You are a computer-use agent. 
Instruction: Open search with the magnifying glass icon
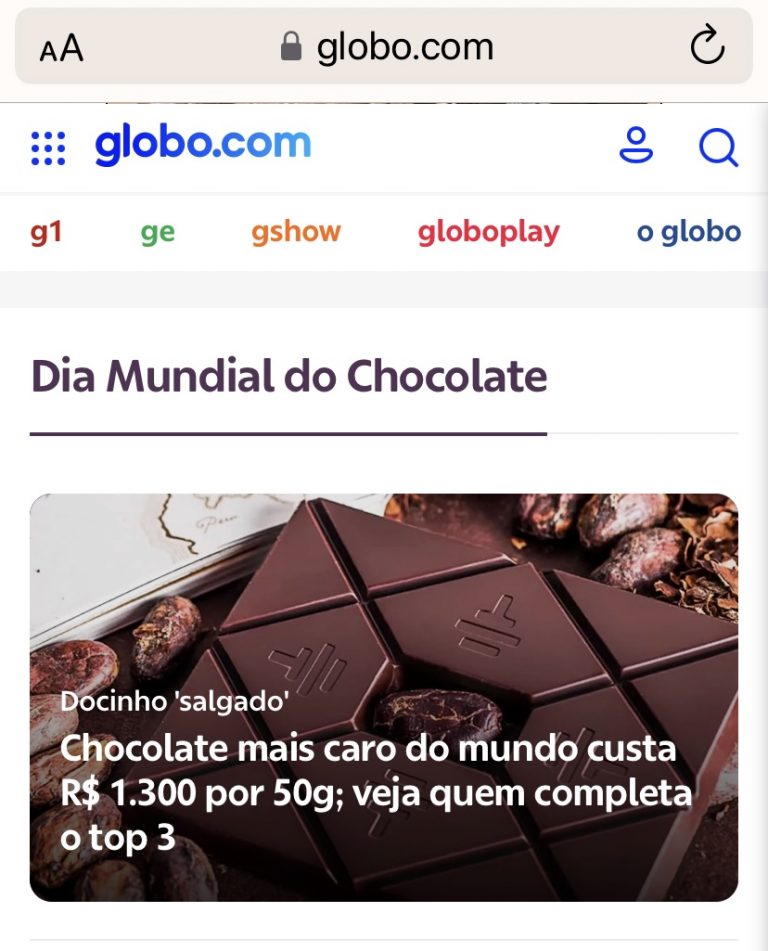point(716,147)
